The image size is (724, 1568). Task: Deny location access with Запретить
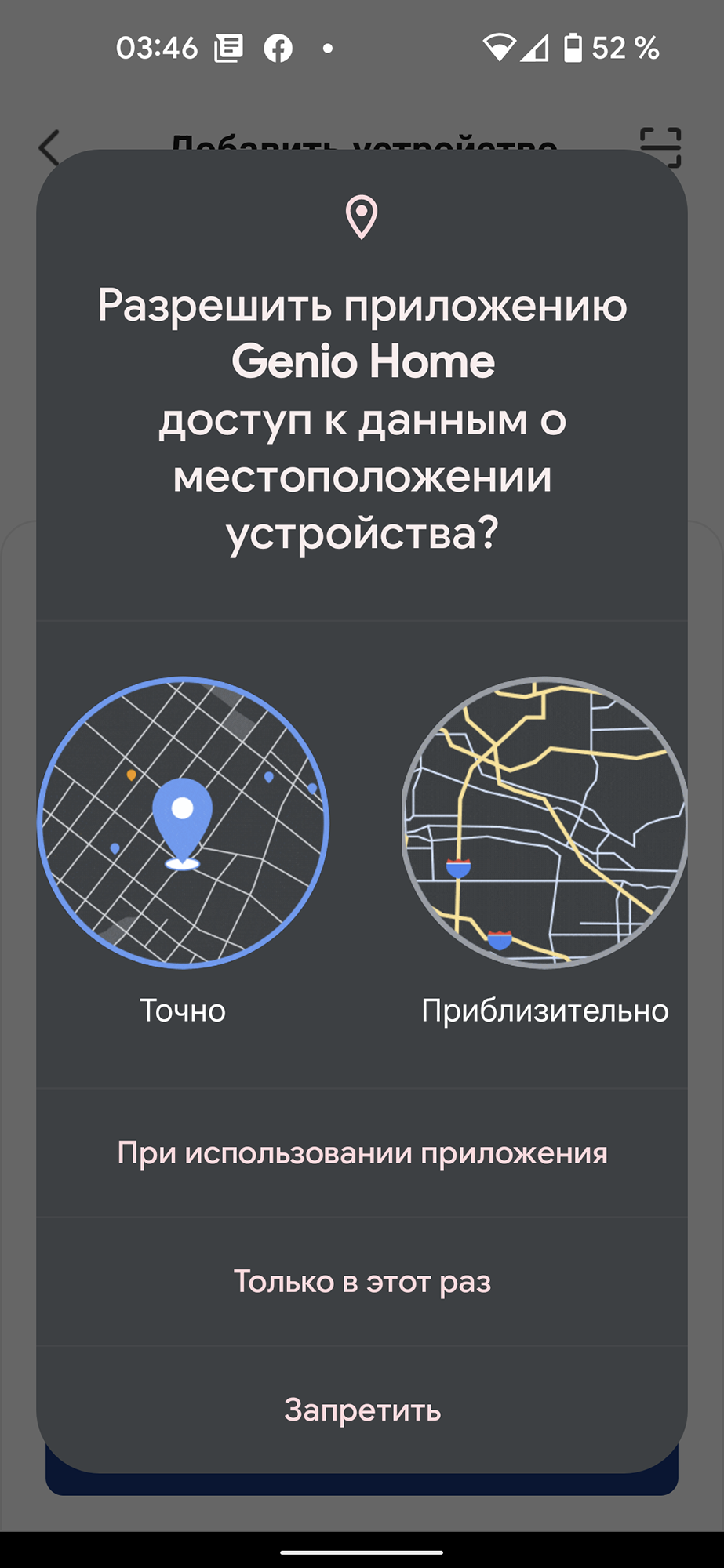pos(362,1410)
